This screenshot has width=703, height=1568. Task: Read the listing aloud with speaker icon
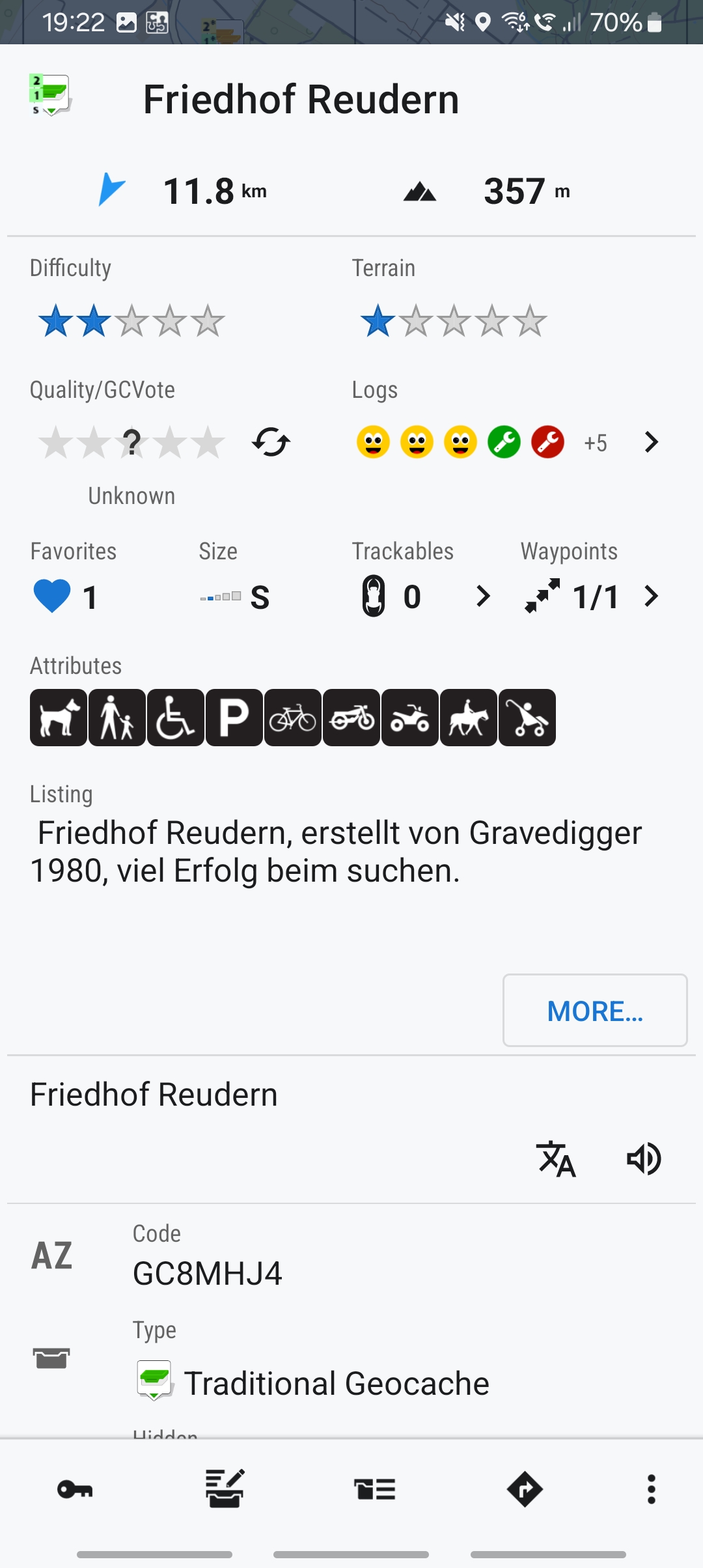(644, 1159)
